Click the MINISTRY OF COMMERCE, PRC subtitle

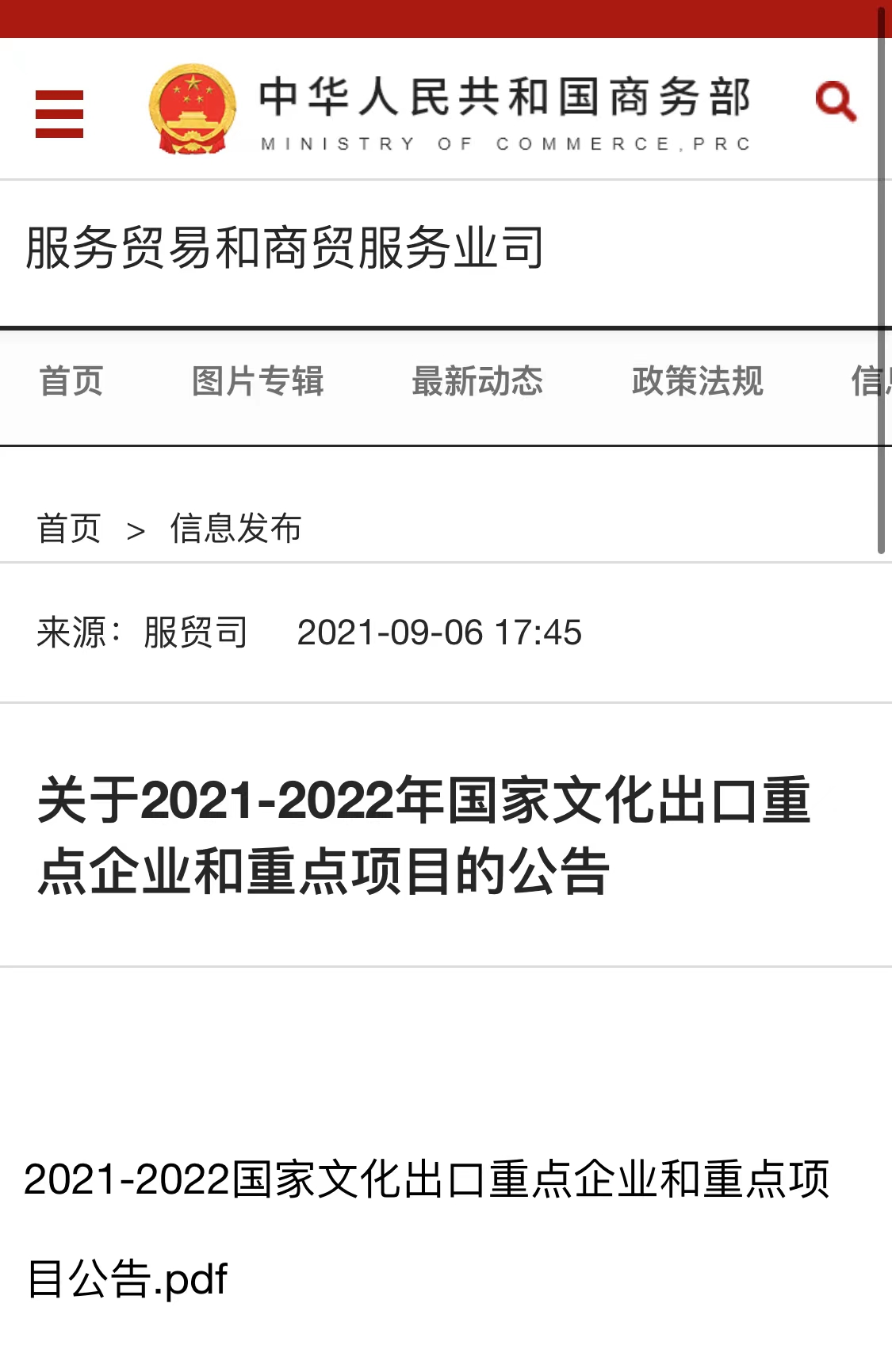tap(505, 143)
